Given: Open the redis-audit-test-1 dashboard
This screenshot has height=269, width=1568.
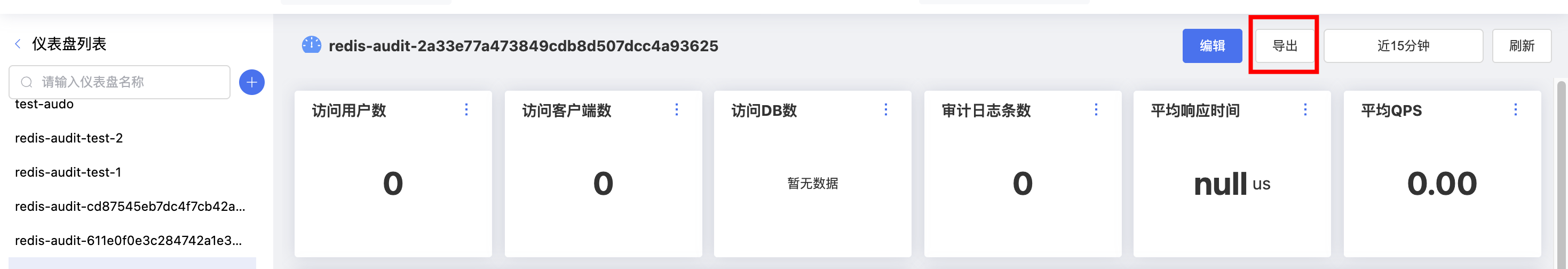Looking at the screenshot, I should pos(68,172).
